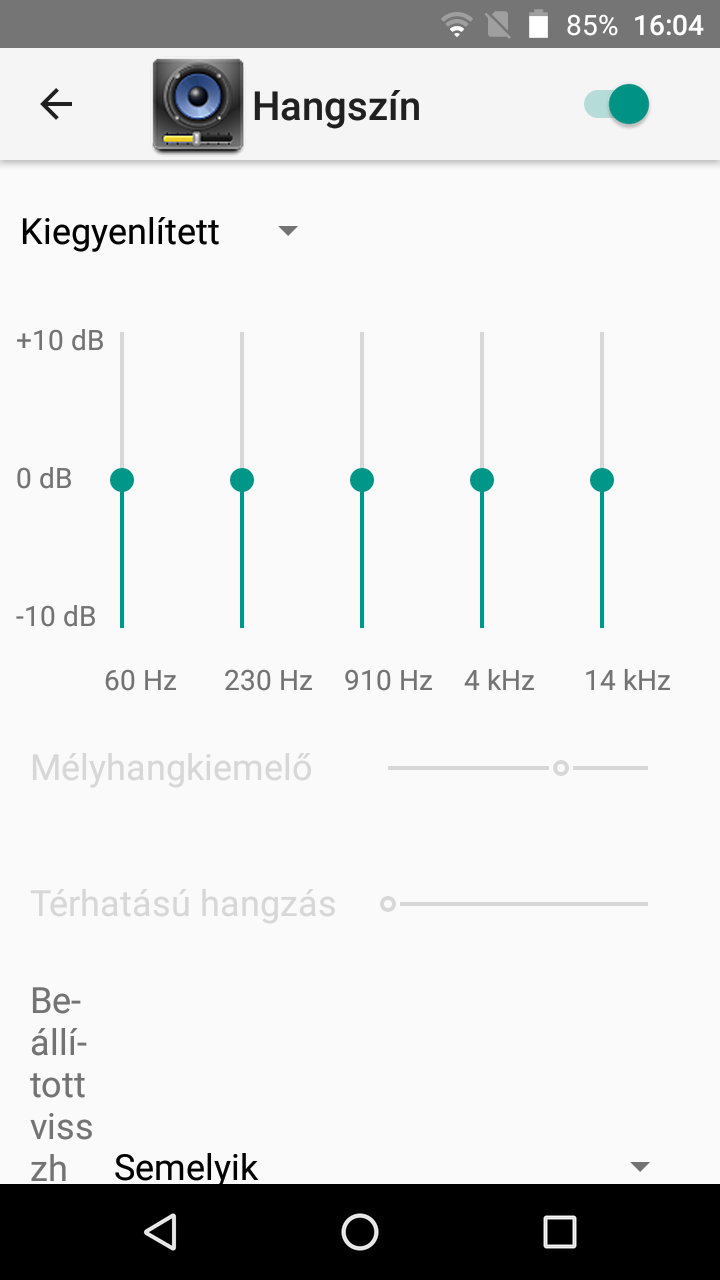
Task: Go to the home screen
Action: [360, 1232]
